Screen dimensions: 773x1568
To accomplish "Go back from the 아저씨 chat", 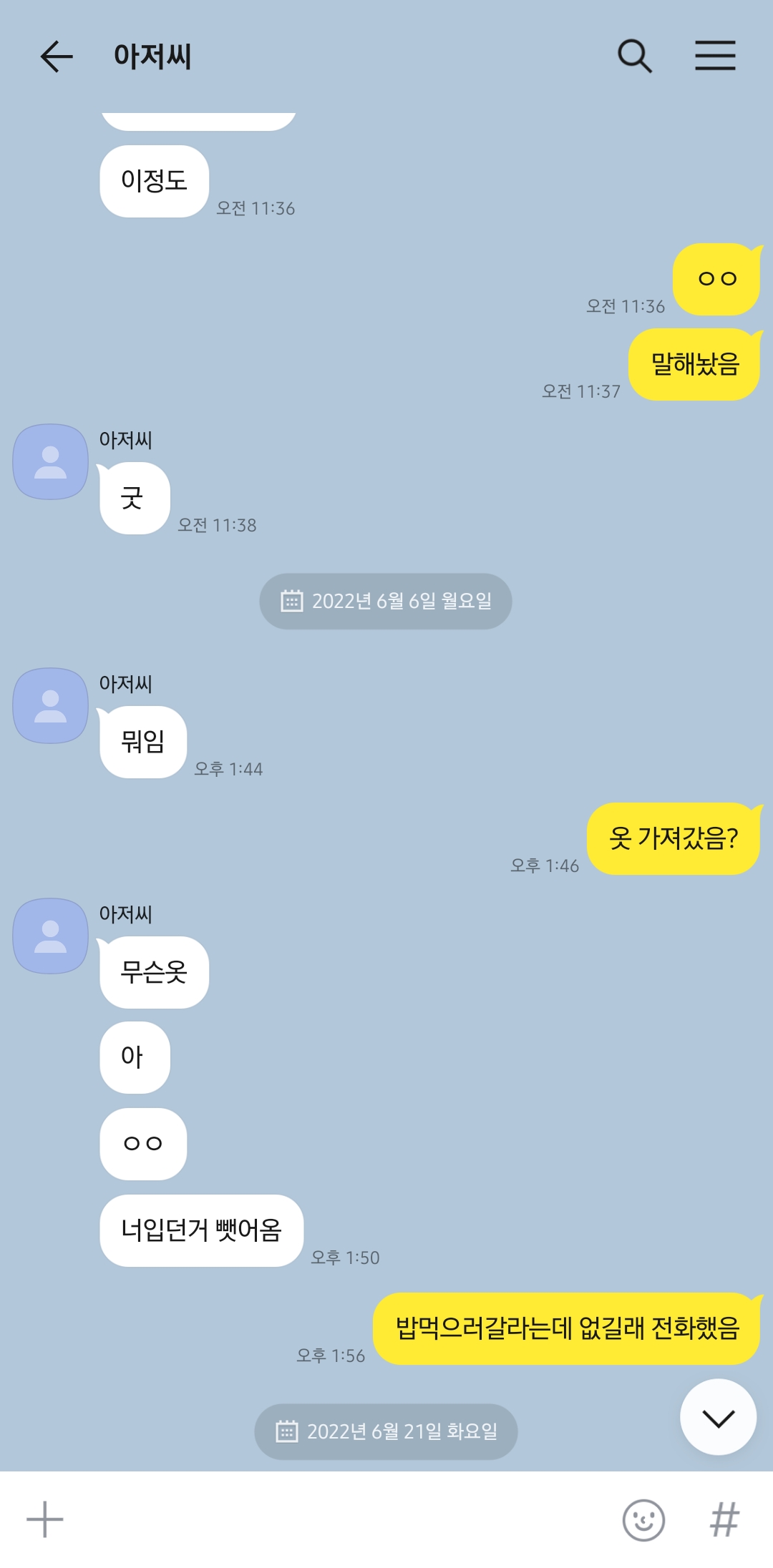I will 57,57.
